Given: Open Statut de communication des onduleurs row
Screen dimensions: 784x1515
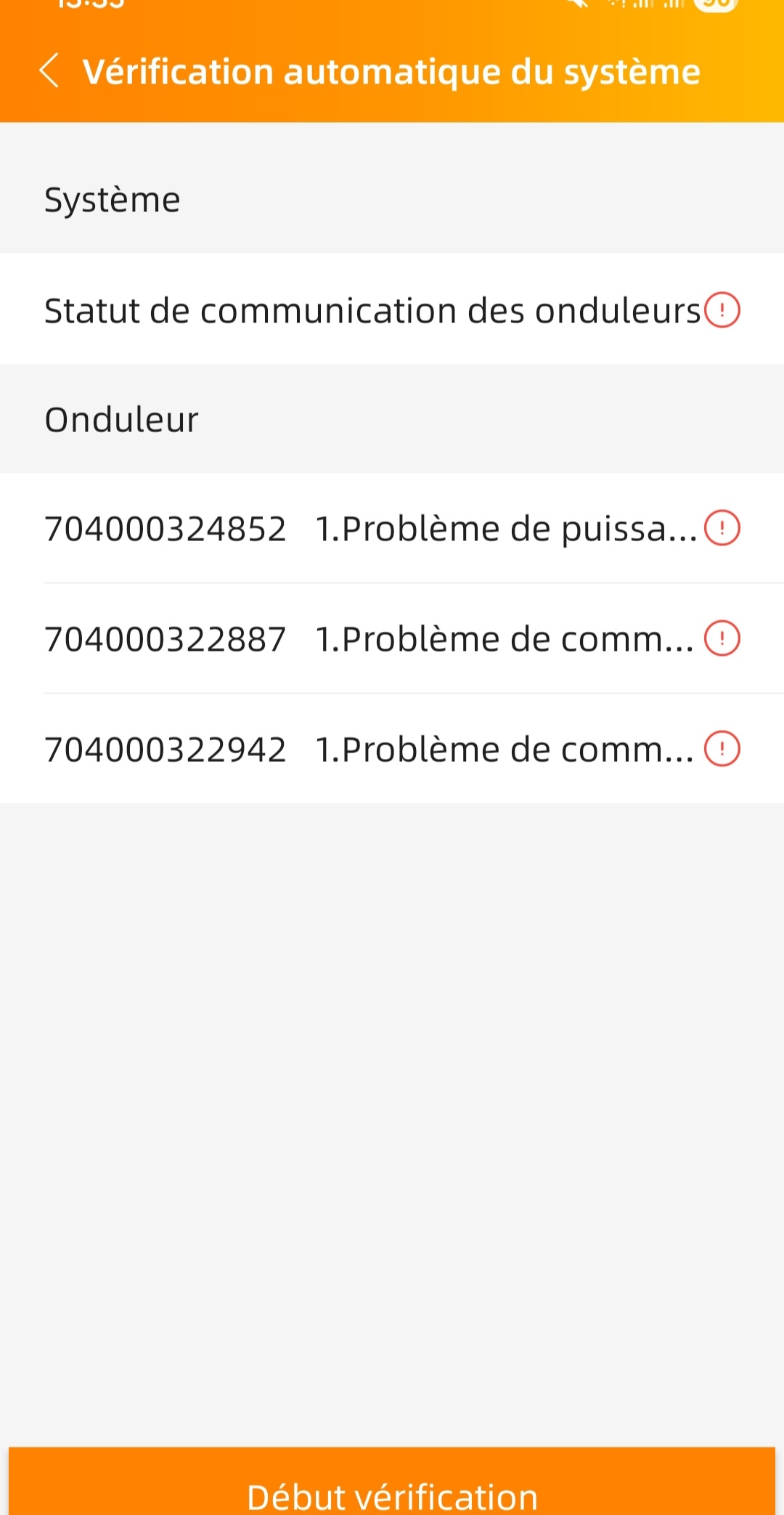Looking at the screenshot, I should point(392,310).
